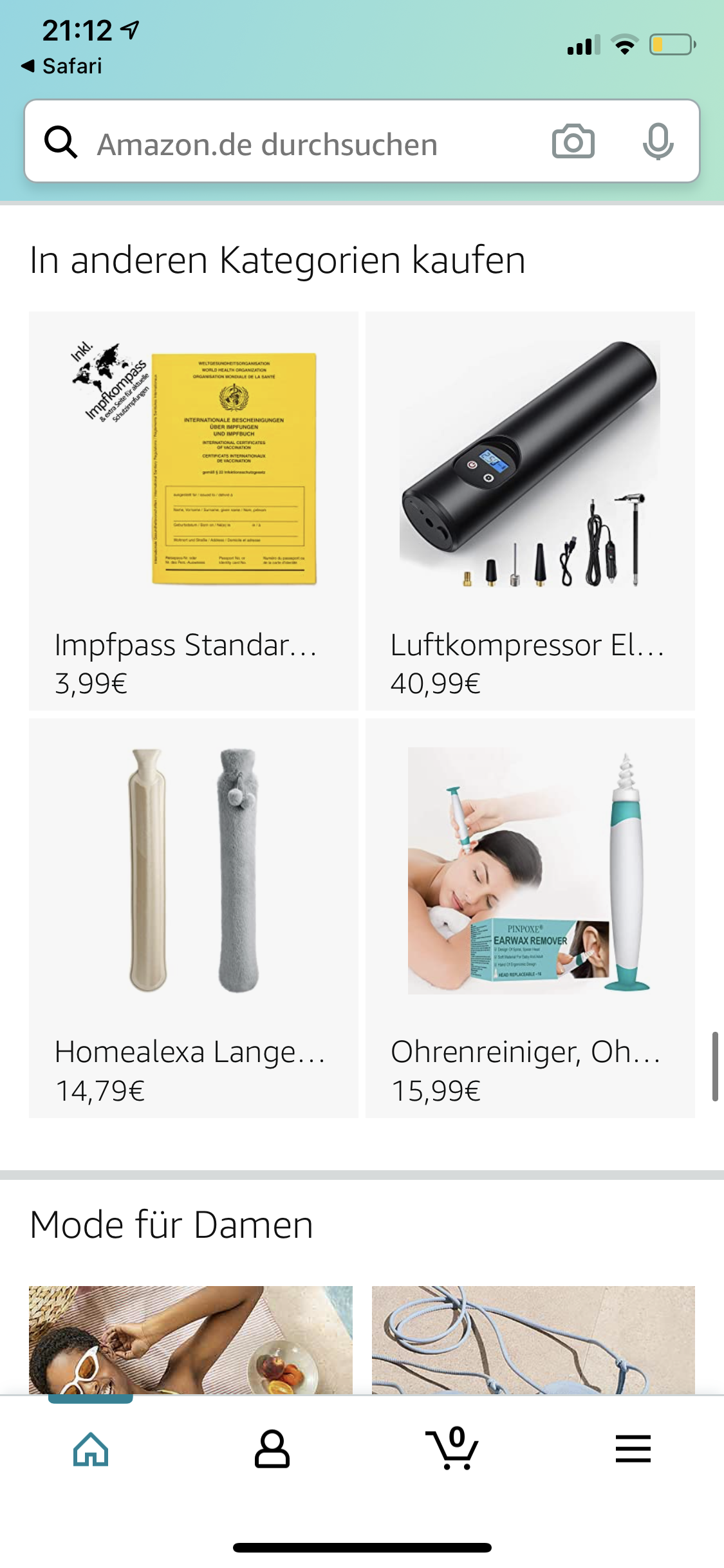View the Homealexa Lange hot water bottle

[193, 918]
